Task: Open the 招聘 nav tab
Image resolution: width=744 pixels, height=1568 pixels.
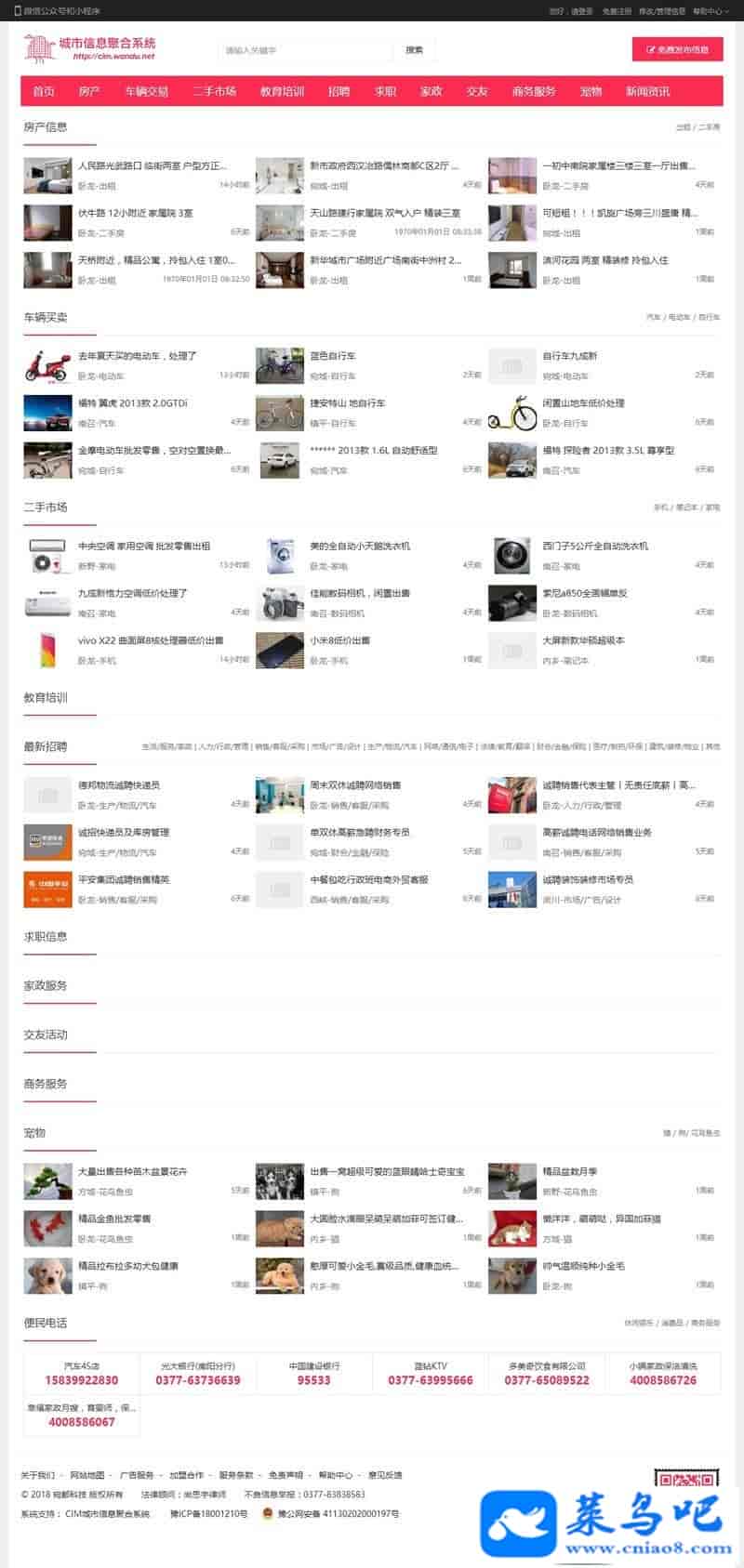Action: pyautogui.click(x=339, y=91)
